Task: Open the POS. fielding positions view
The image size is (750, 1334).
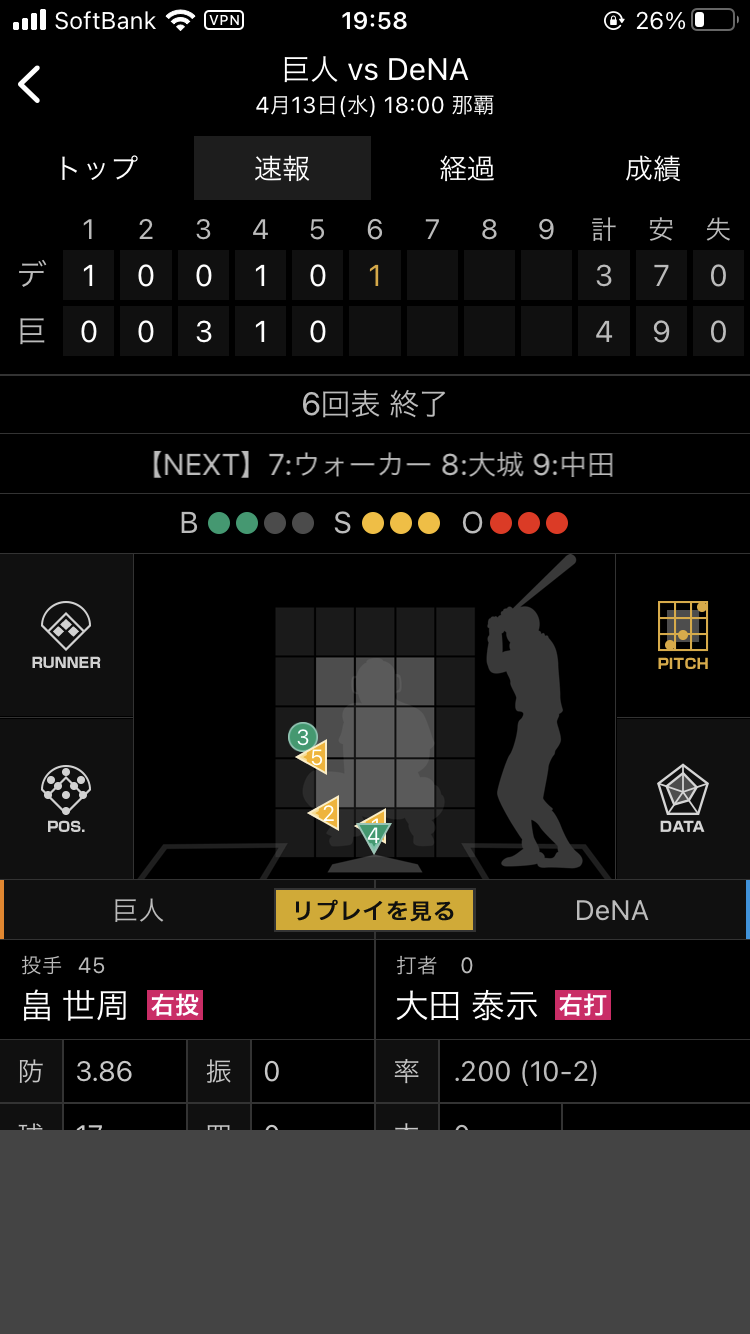Action: tap(66, 799)
